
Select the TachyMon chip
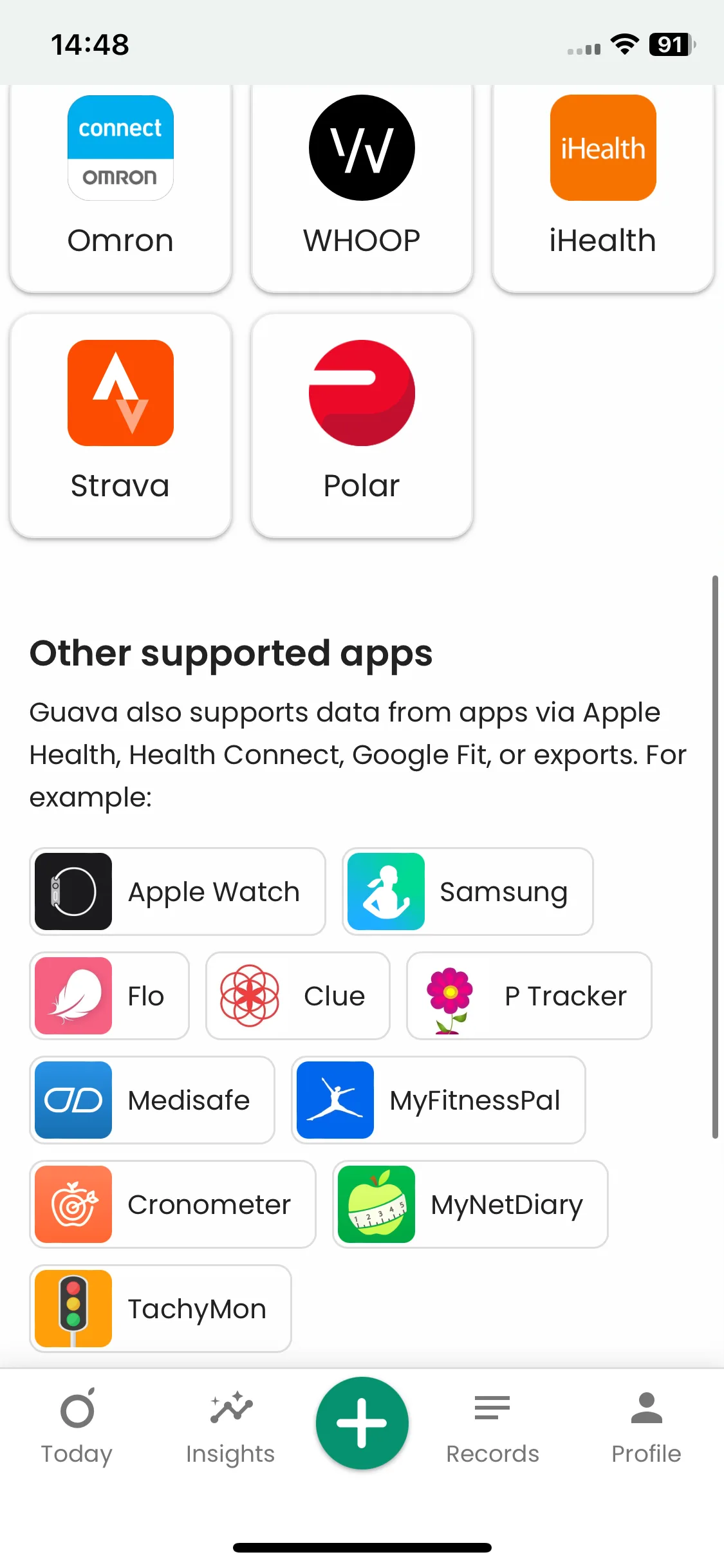160,1309
